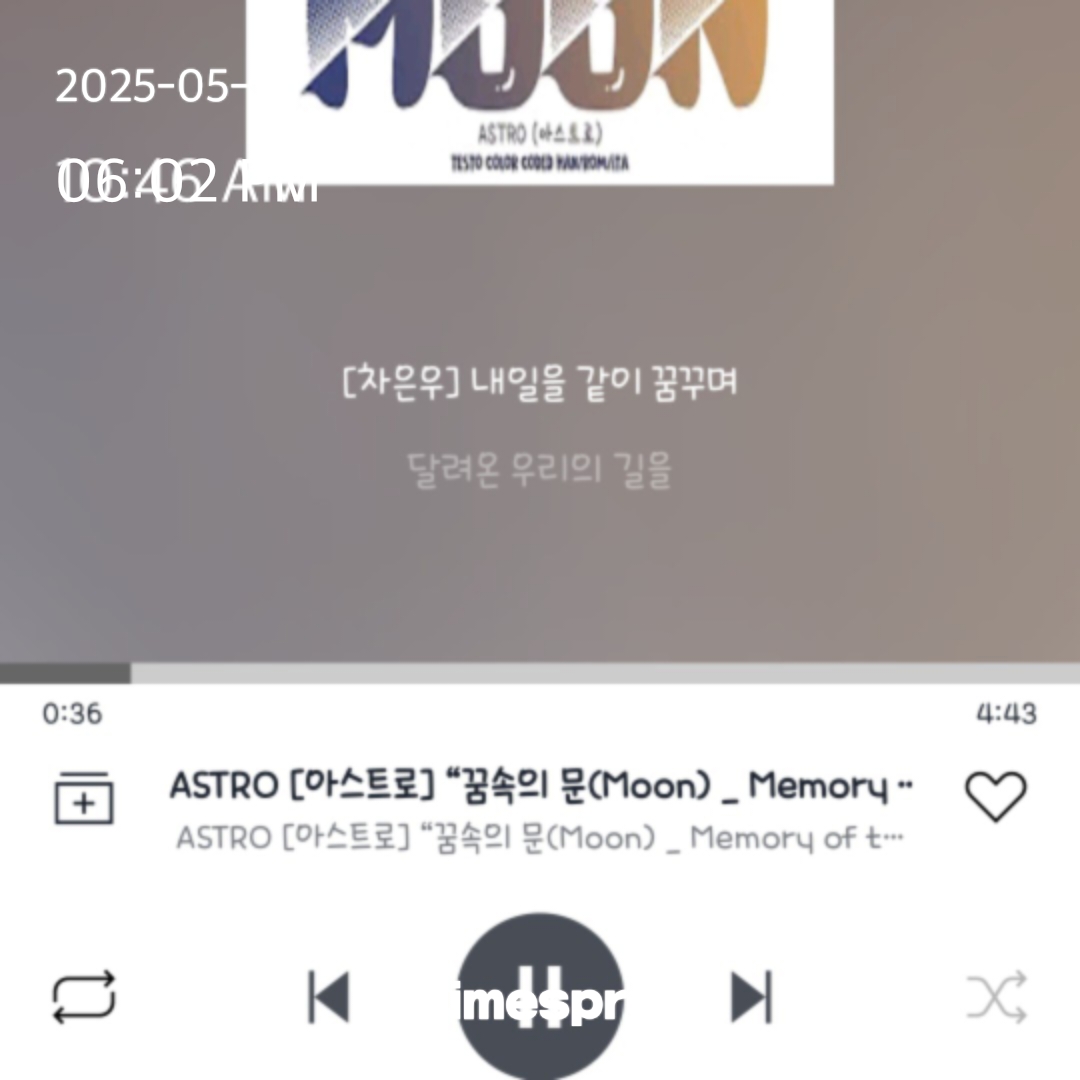Add this song to a playlist
Screen dimensions: 1080x1080
pyautogui.click(x=84, y=797)
